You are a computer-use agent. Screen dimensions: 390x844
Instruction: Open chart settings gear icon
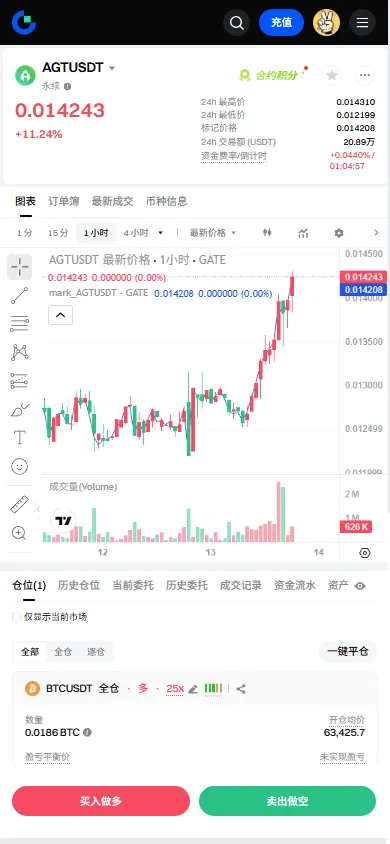coord(338,233)
